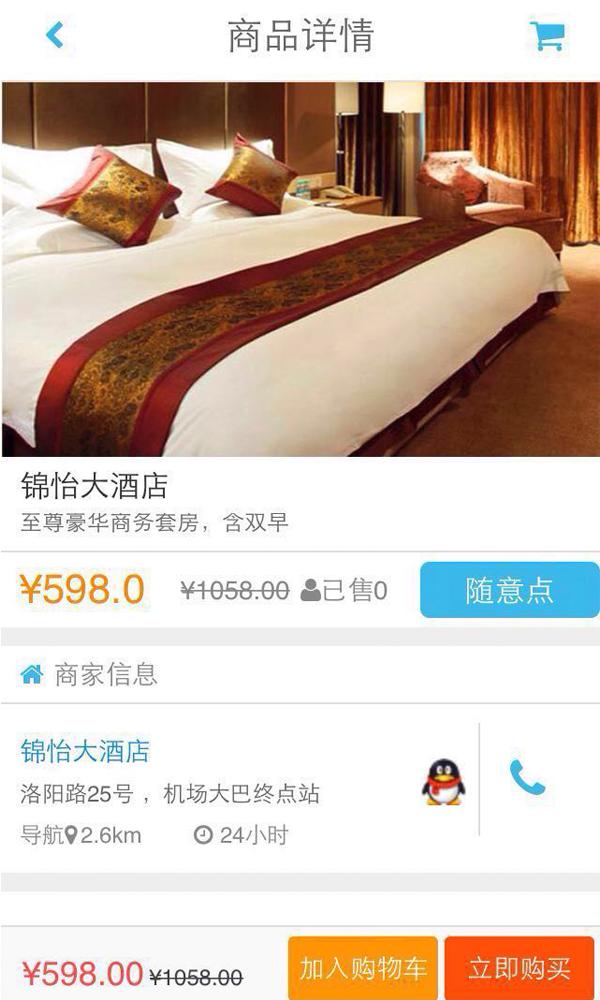The image size is (600, 1000).
Task: Tap 加入购物车 to add to cart
Action: pyautogui.click(x=363, y=968)
